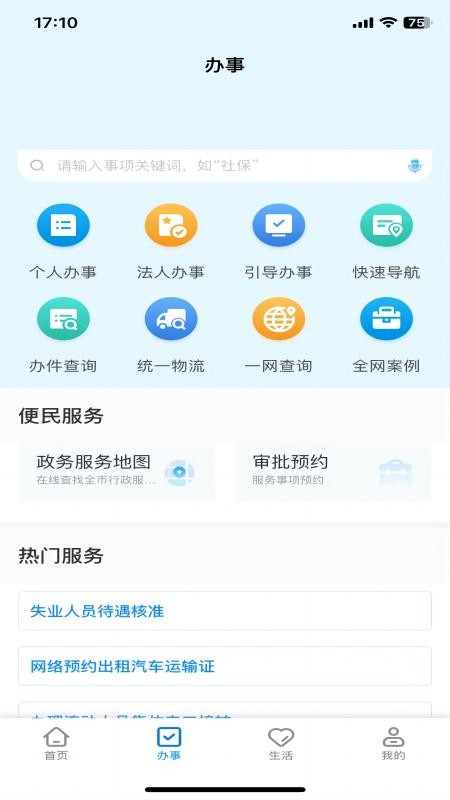Switch to the 我的 tab
The width and height of the screenshot is (450, 800).
[x=393, y=743]
